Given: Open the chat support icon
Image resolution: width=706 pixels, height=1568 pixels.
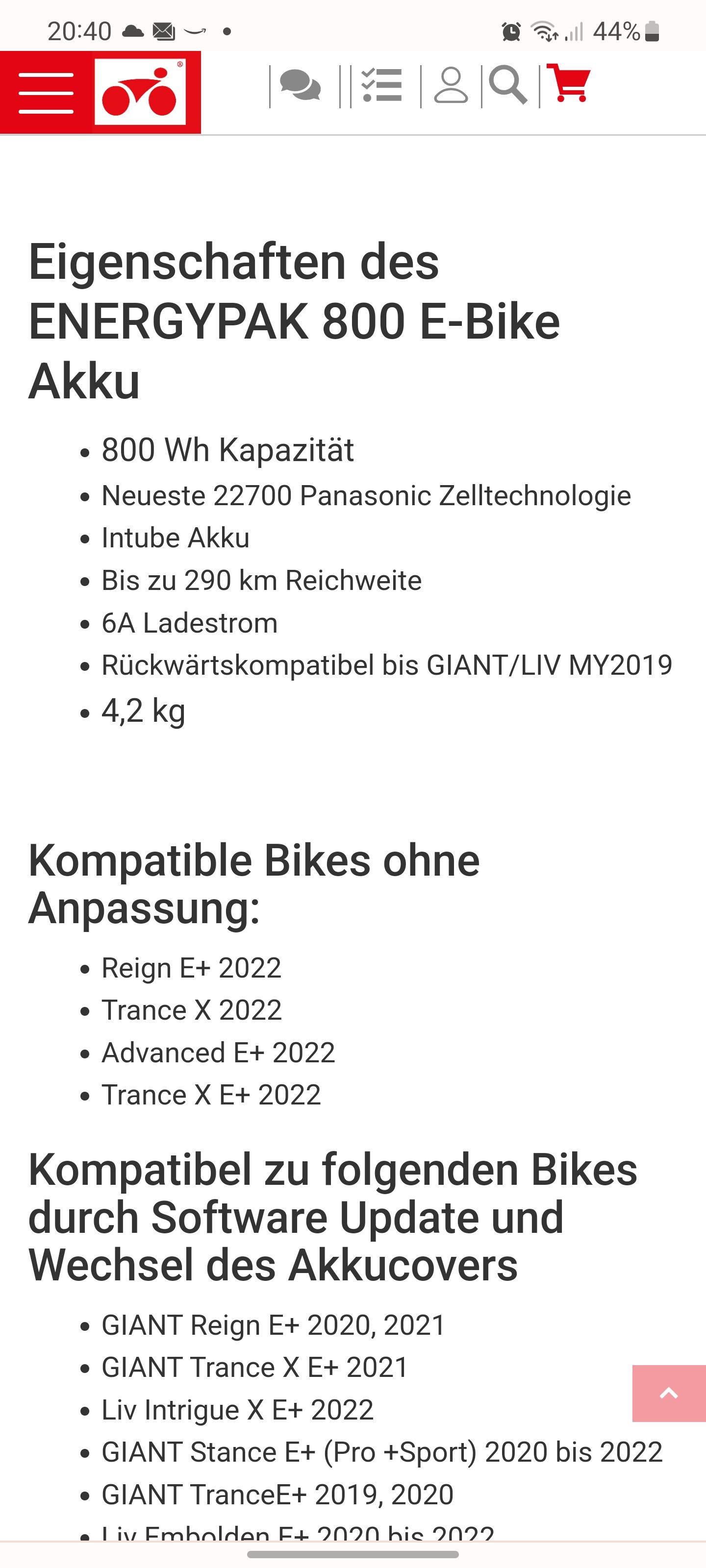Looking at the screenshot, I should [301, 86].
